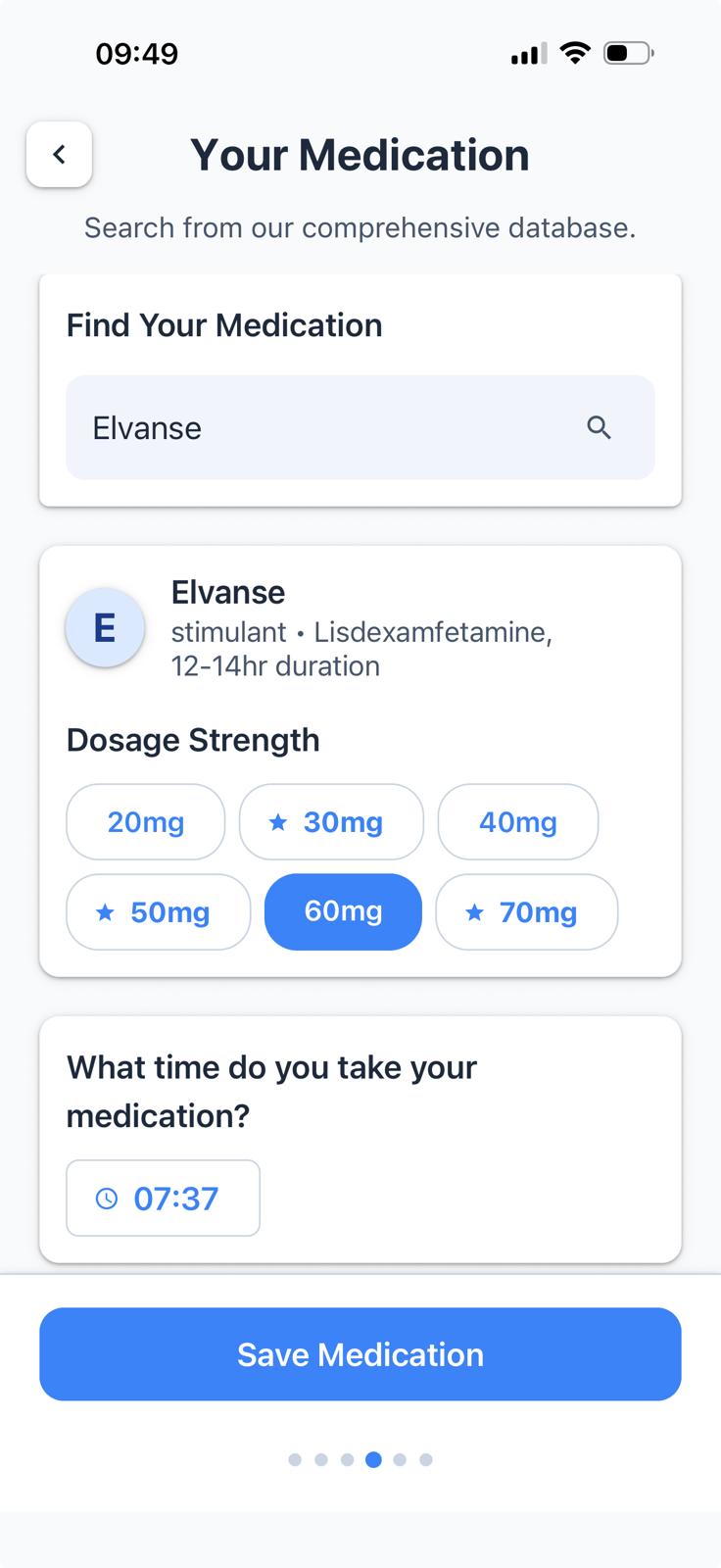This screenshot has height=1568, width=721.
Task: Tap the back chevron icon
Action: [59, 154]
